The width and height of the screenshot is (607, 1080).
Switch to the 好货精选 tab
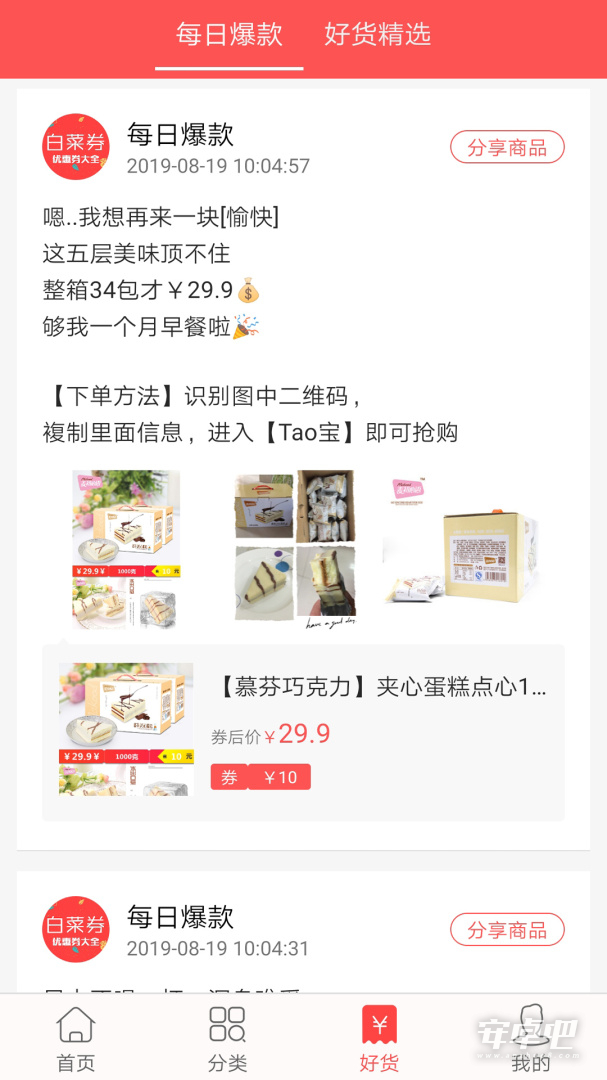pos(378,34)
